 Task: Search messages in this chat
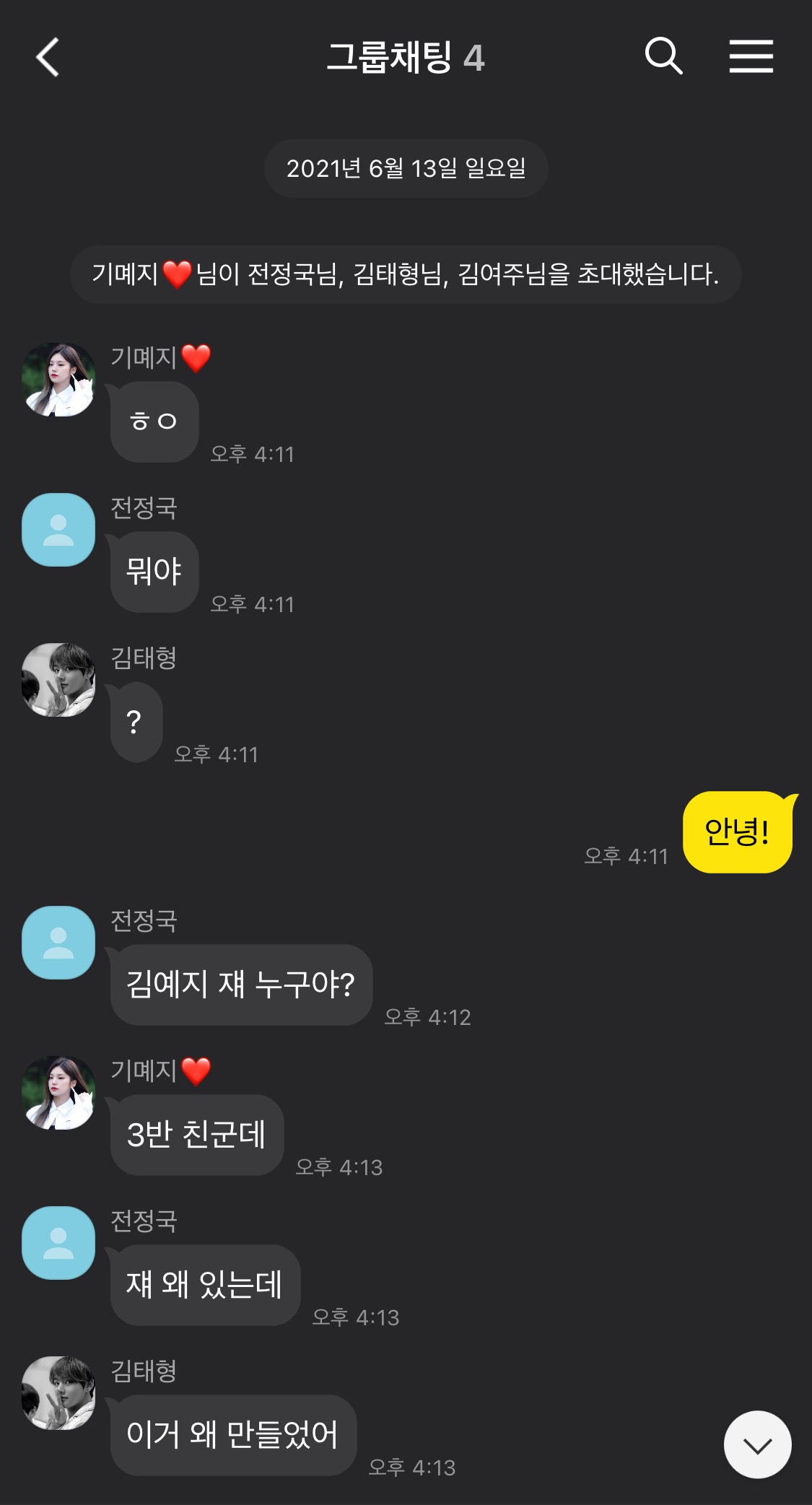[x=663, y=56]
